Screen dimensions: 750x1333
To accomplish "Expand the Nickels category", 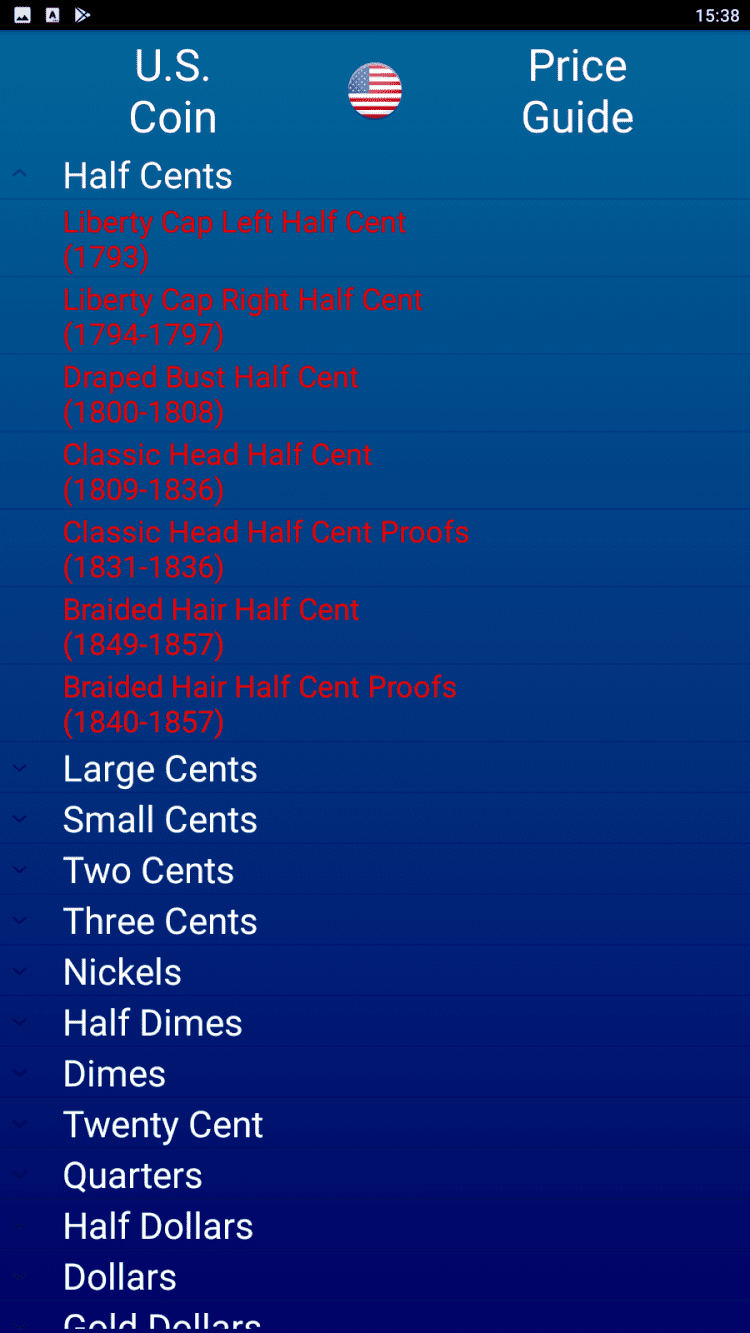I will (122, 972).
